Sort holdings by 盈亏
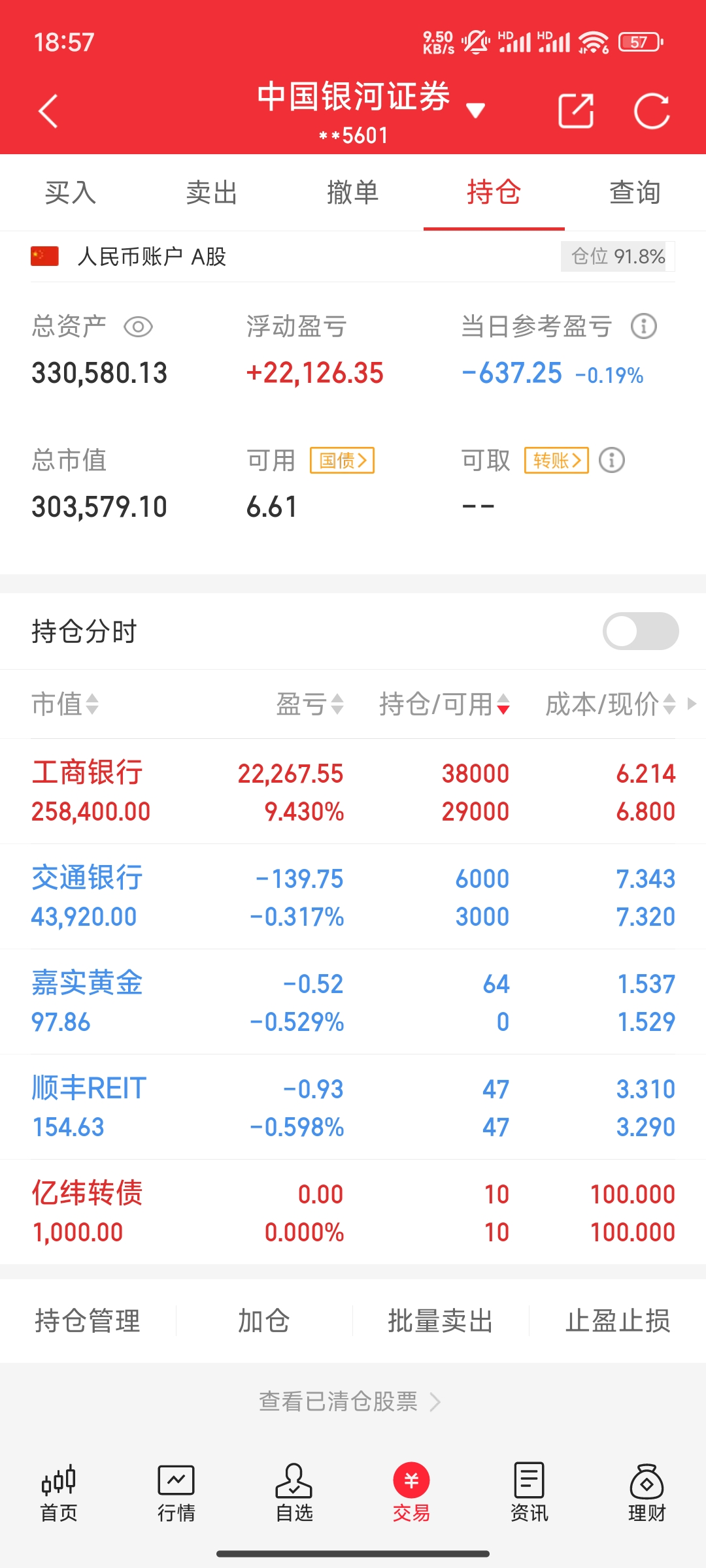Image resolution: width=706 pixels, height=1568 pixels. click(x=309, y=704)
